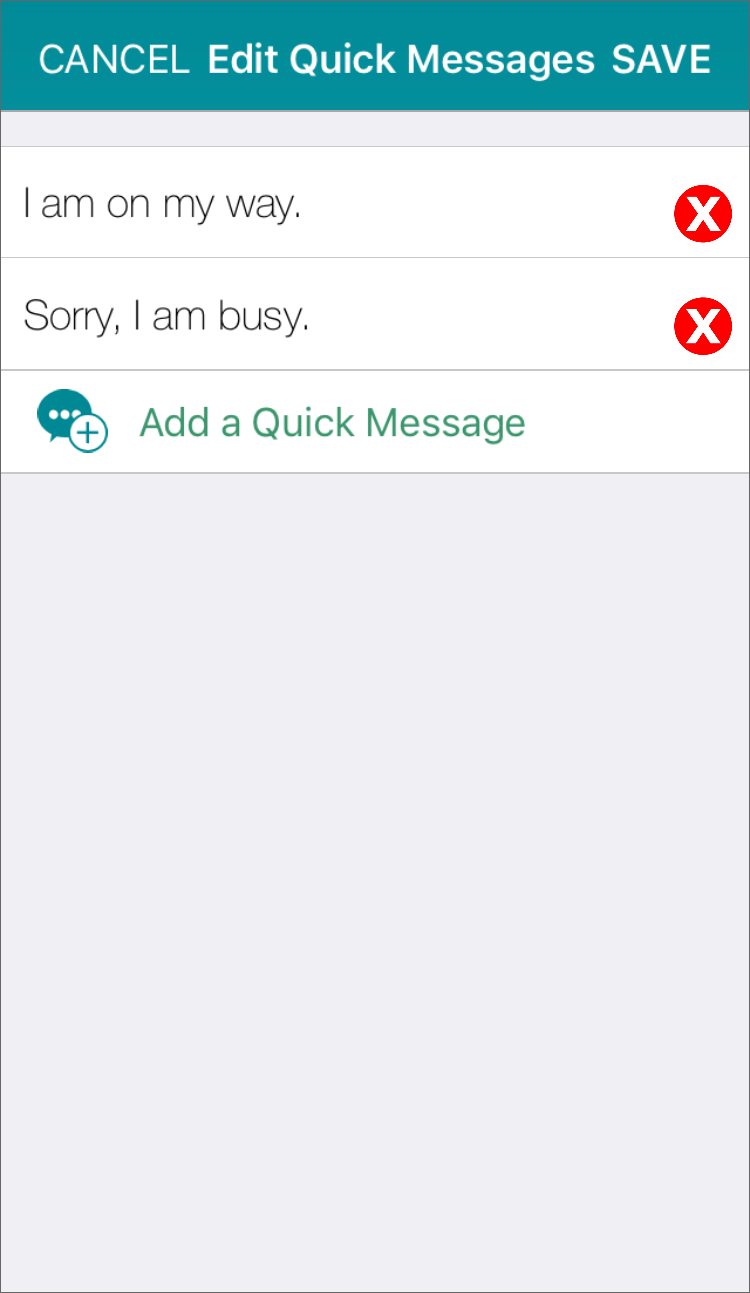Remove the "Sorry, I am busy." message
750x1293 pixels.
[703, 326]
